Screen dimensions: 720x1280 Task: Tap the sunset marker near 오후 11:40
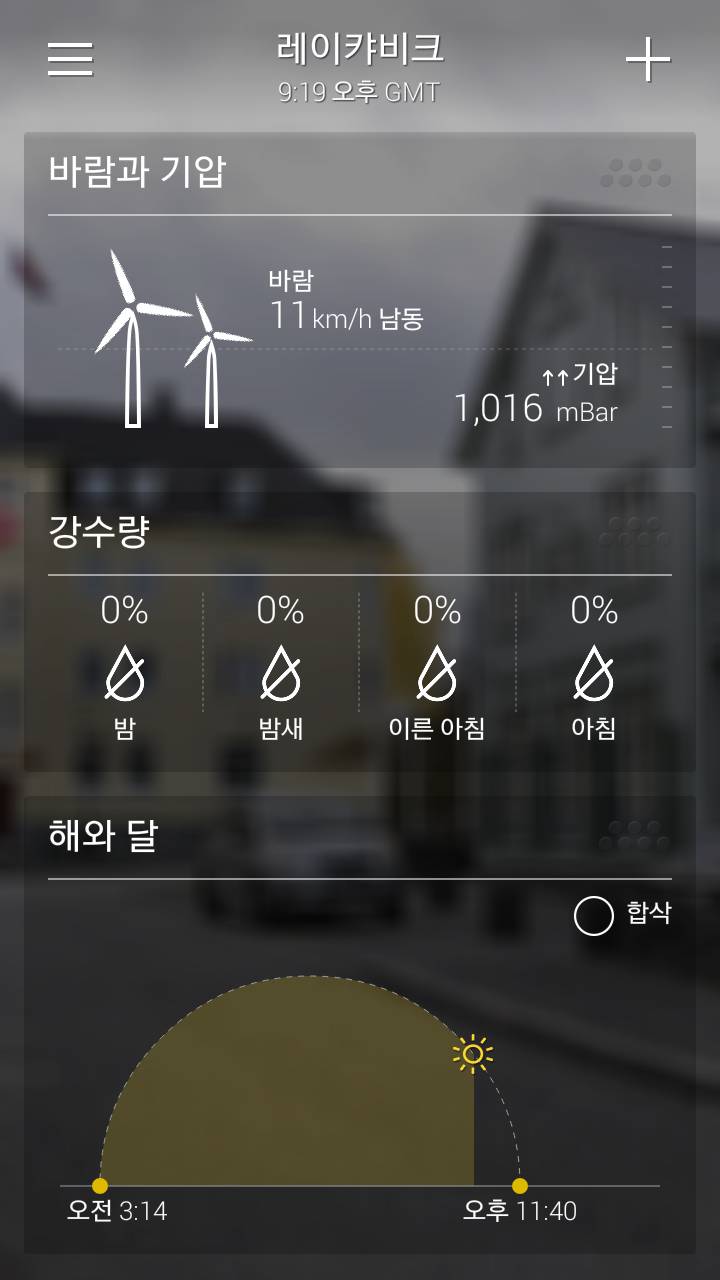click(519, 1187)
